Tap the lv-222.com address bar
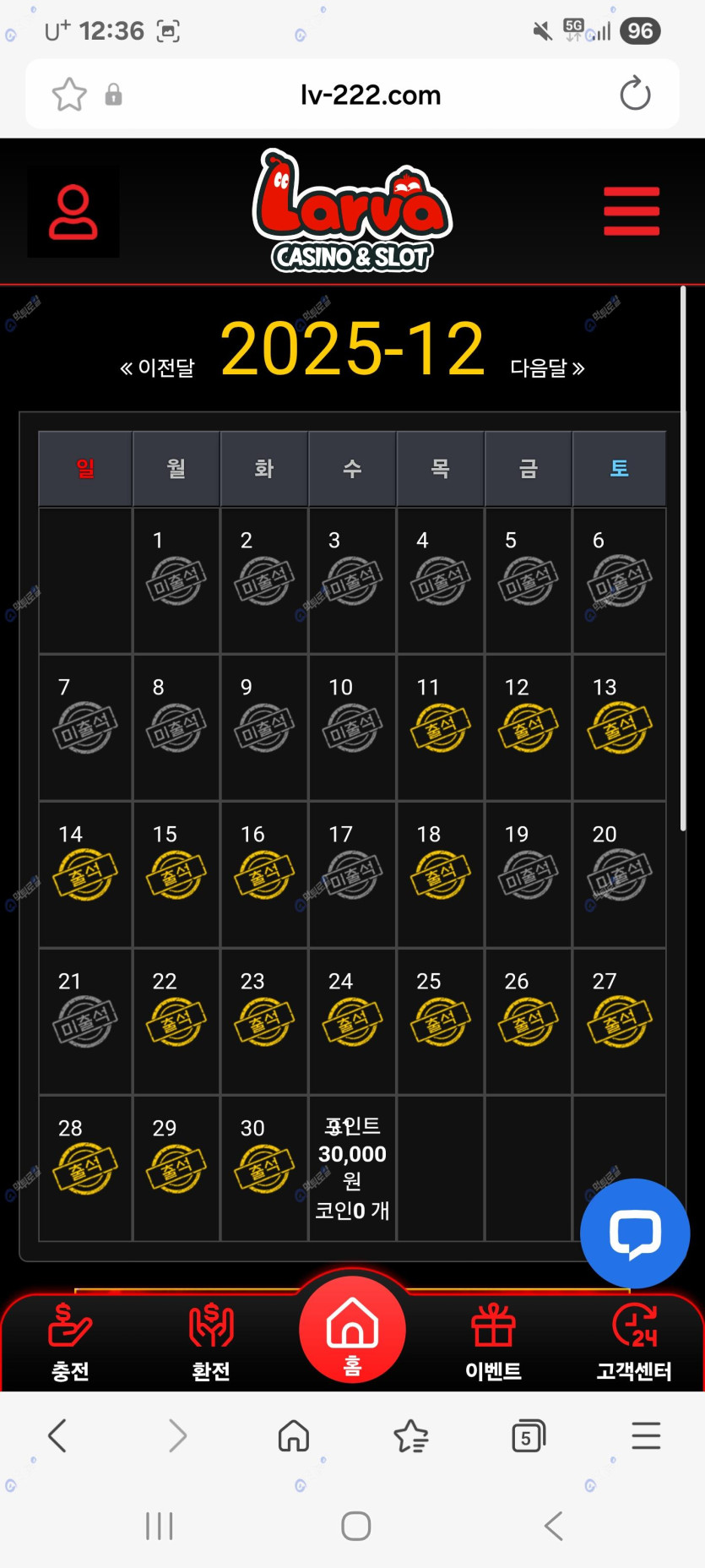This screenshot has width=705, height=1568. [370, 95]
